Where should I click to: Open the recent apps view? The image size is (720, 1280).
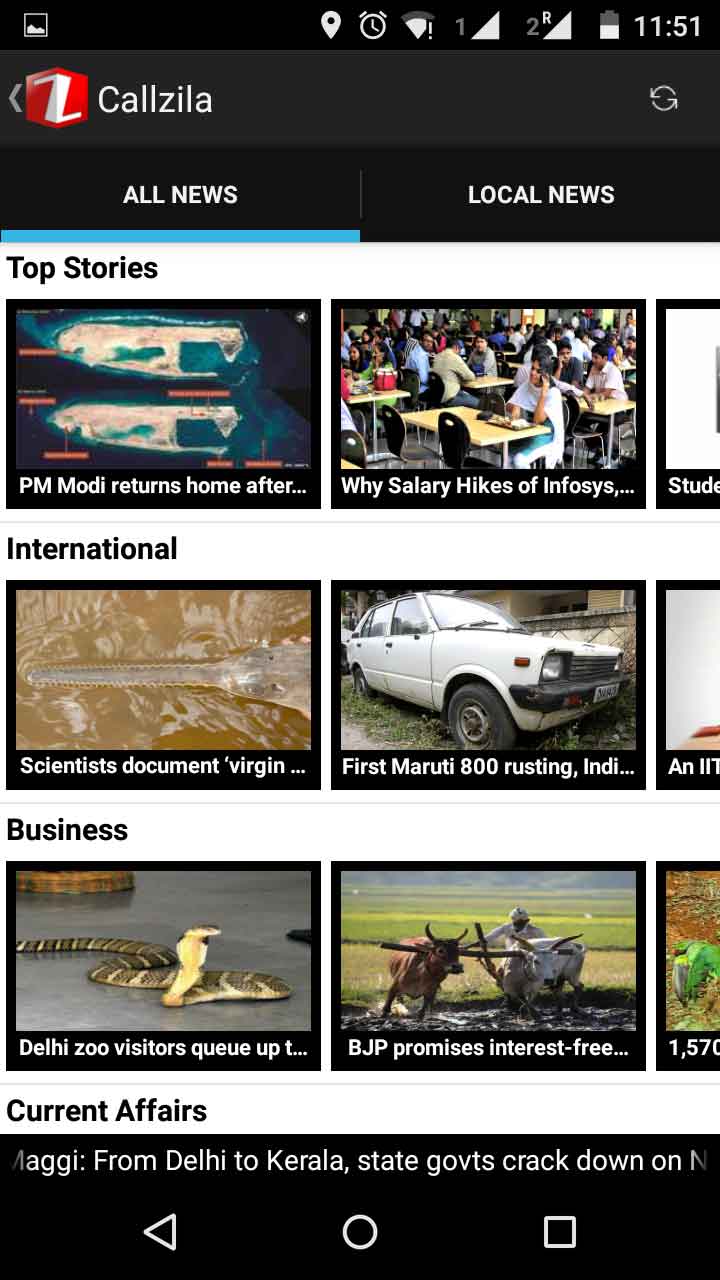tap(559, 1232)
